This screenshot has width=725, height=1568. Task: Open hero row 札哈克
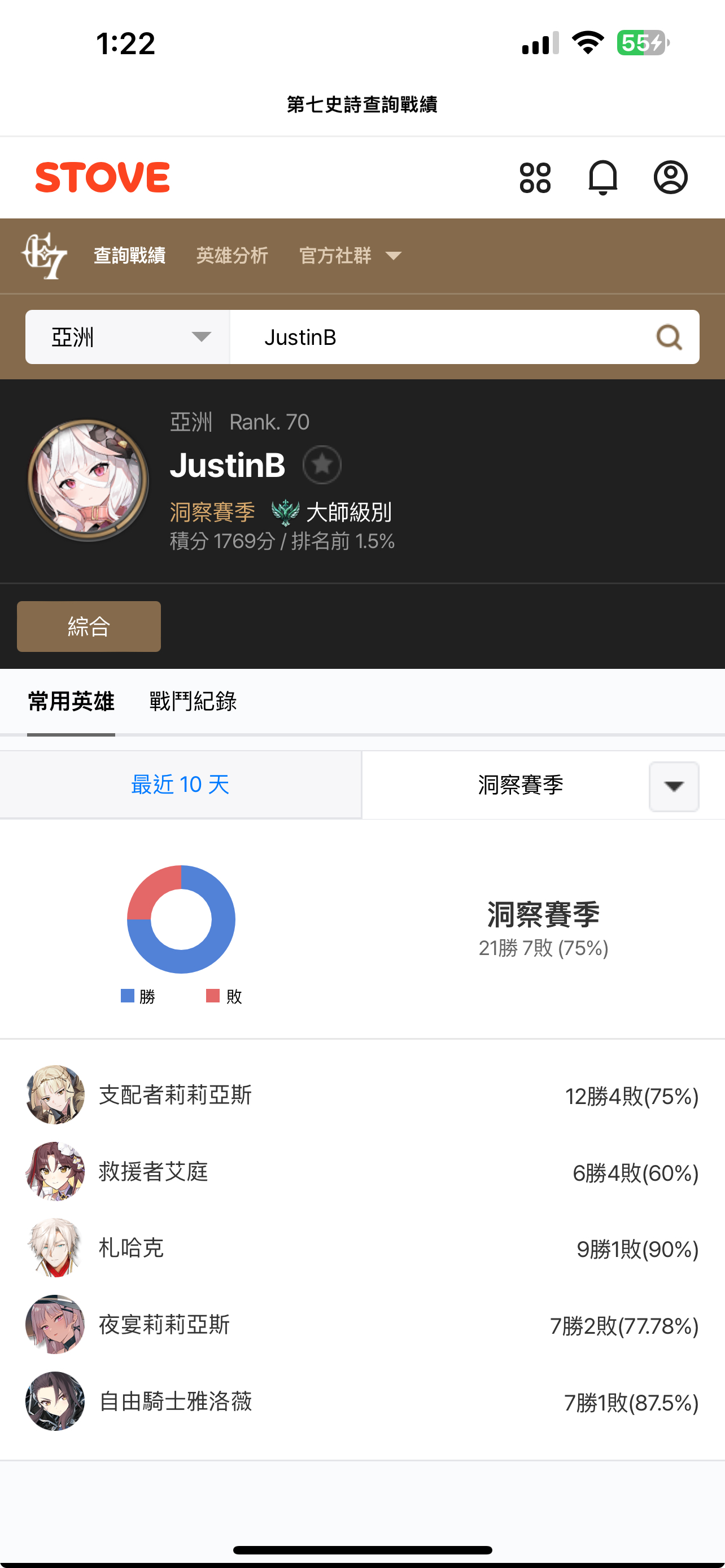coord(362,1248)
